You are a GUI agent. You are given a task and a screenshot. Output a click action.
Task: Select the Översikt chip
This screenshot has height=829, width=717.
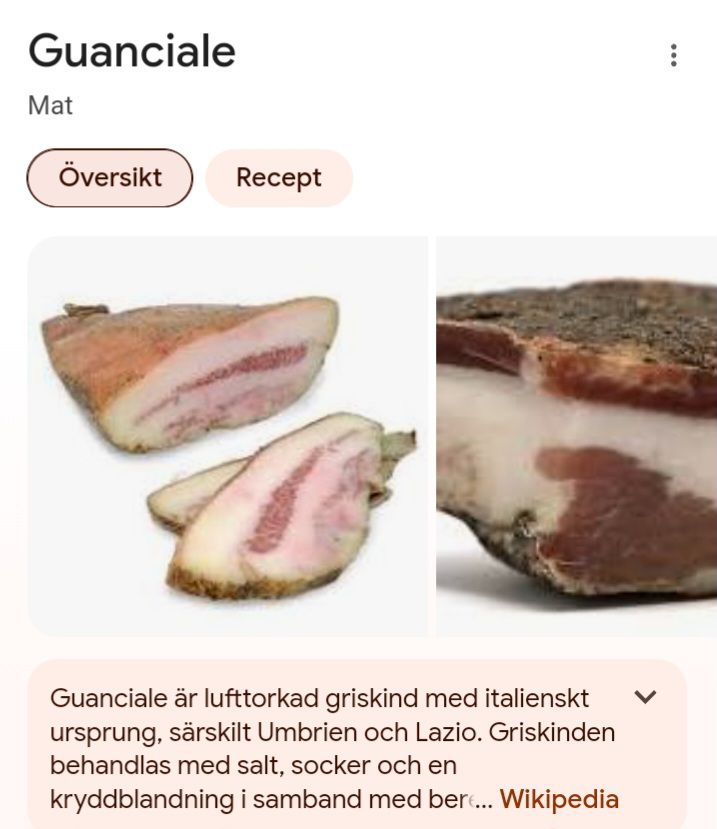tap(109, 178)
